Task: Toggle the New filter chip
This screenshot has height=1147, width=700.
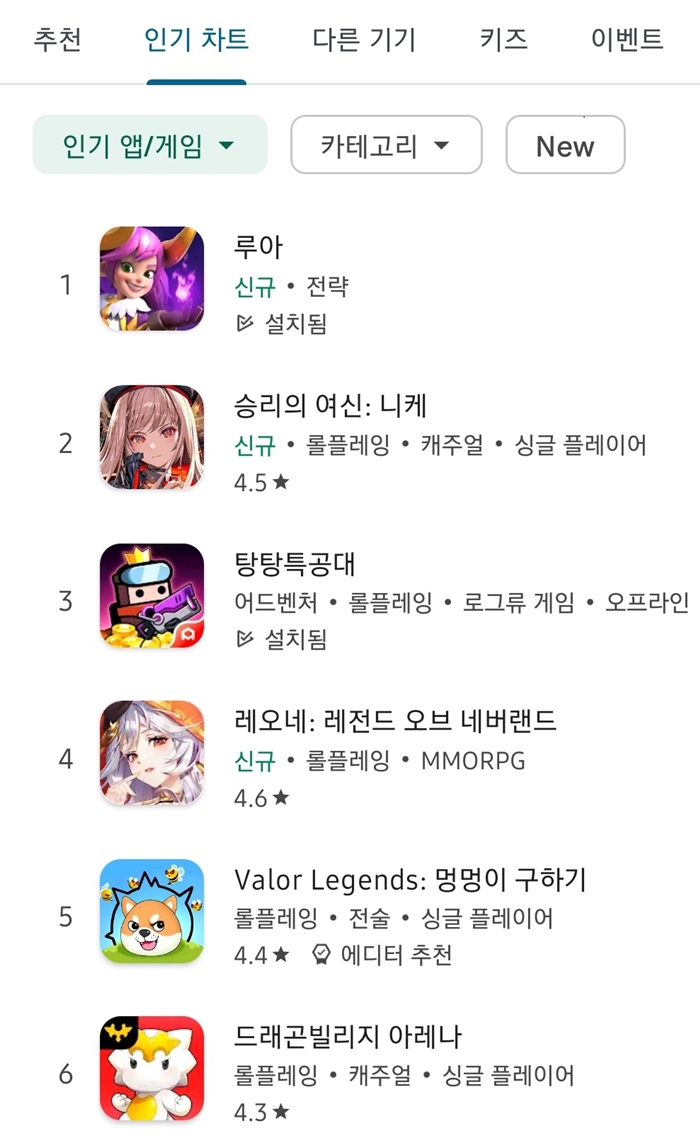Action: coord(565,146)
